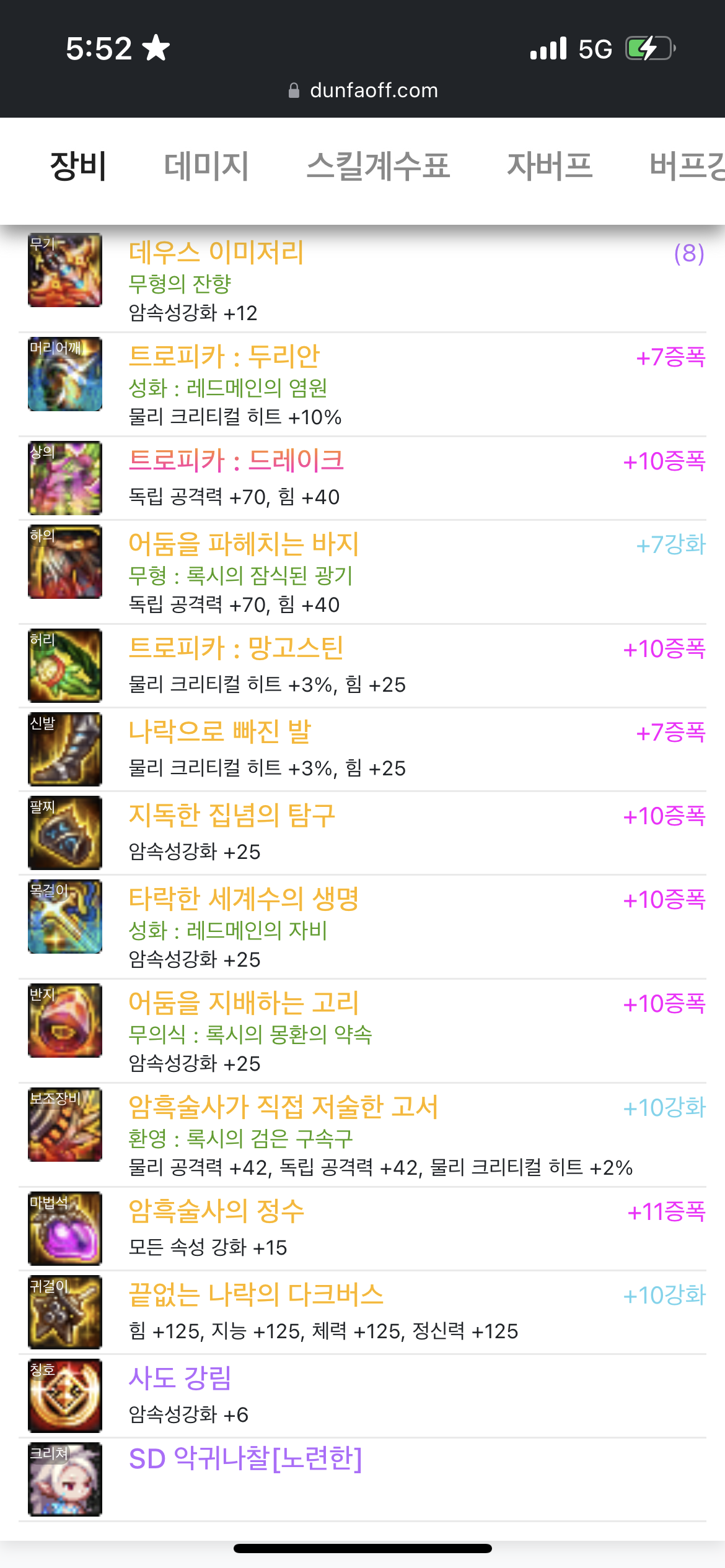The image size is (725, 1568).
Task: Tap the 장비 tab
Action: pyautogui.click(x=78, y=167)
